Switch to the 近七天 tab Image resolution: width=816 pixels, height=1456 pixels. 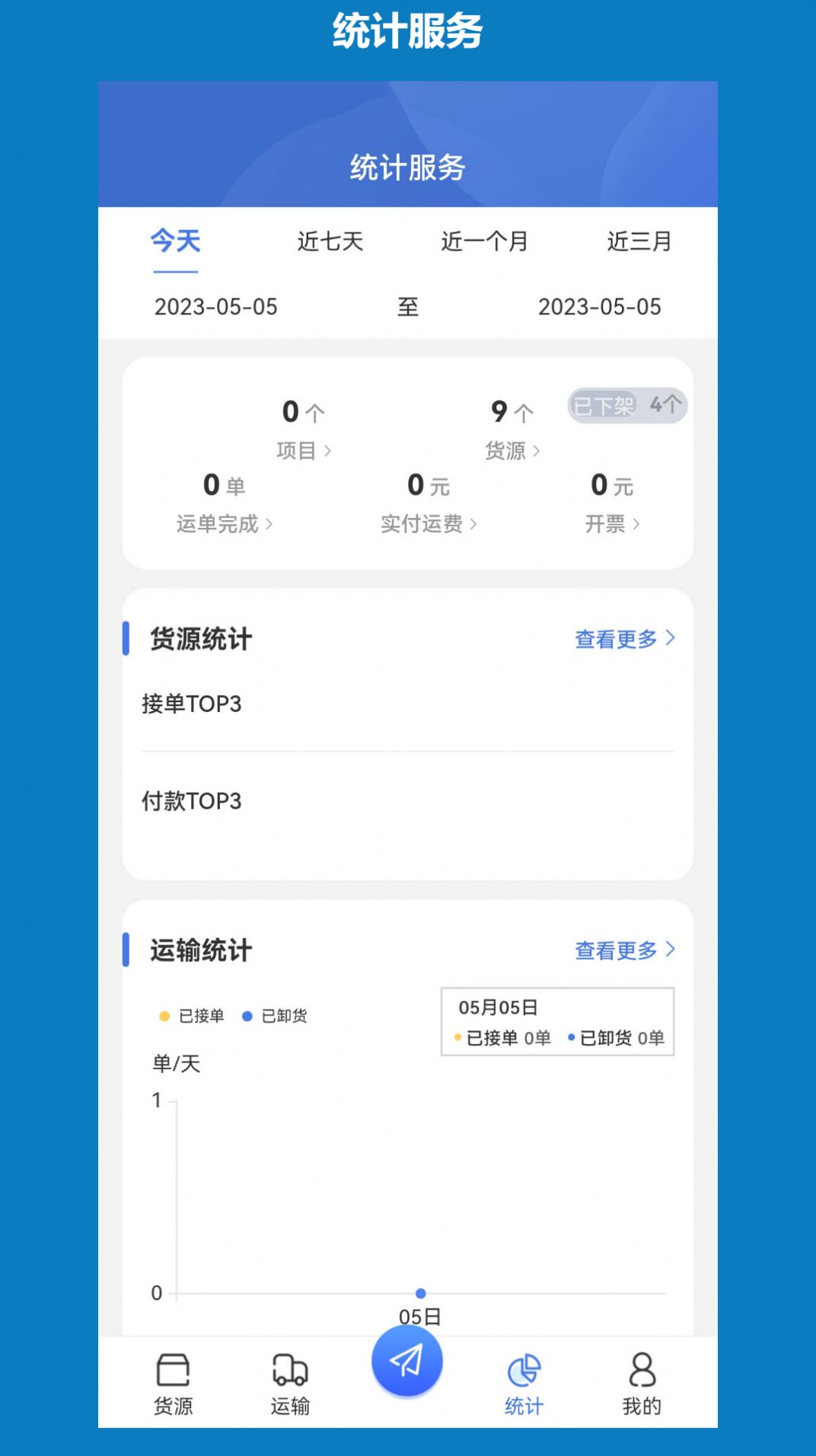tap(330, 242)
